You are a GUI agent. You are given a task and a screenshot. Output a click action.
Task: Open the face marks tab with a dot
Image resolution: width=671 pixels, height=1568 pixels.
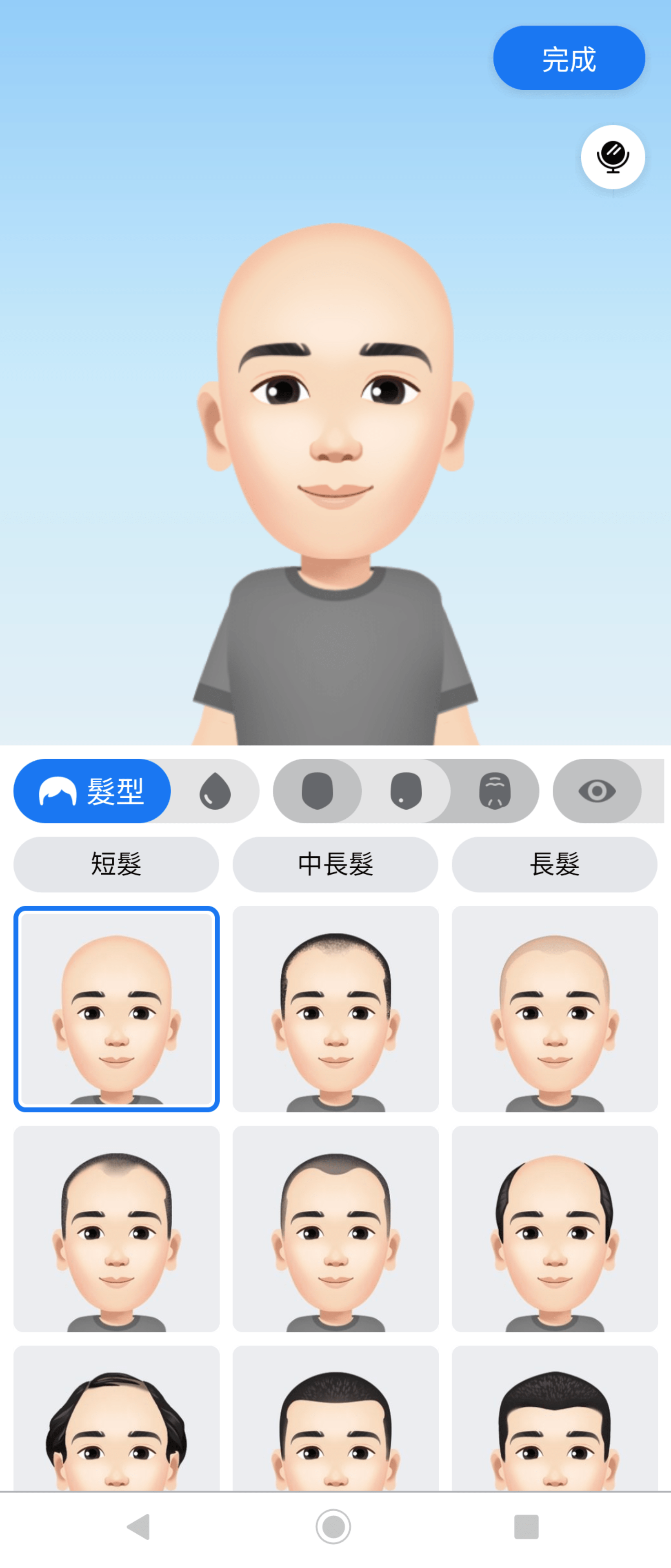(x=406, y=791)
